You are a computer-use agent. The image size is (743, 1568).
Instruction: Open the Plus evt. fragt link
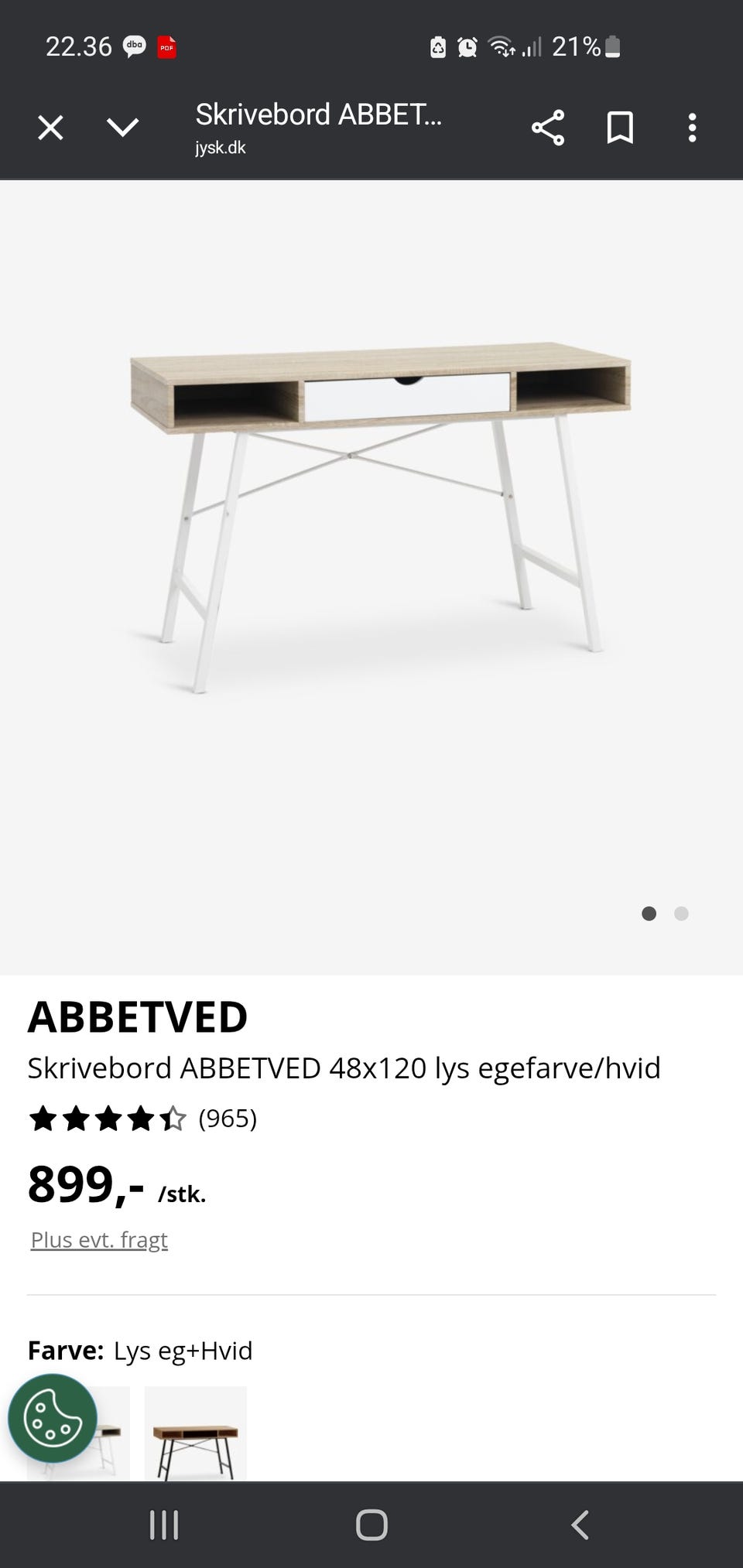pos(99,1240)
